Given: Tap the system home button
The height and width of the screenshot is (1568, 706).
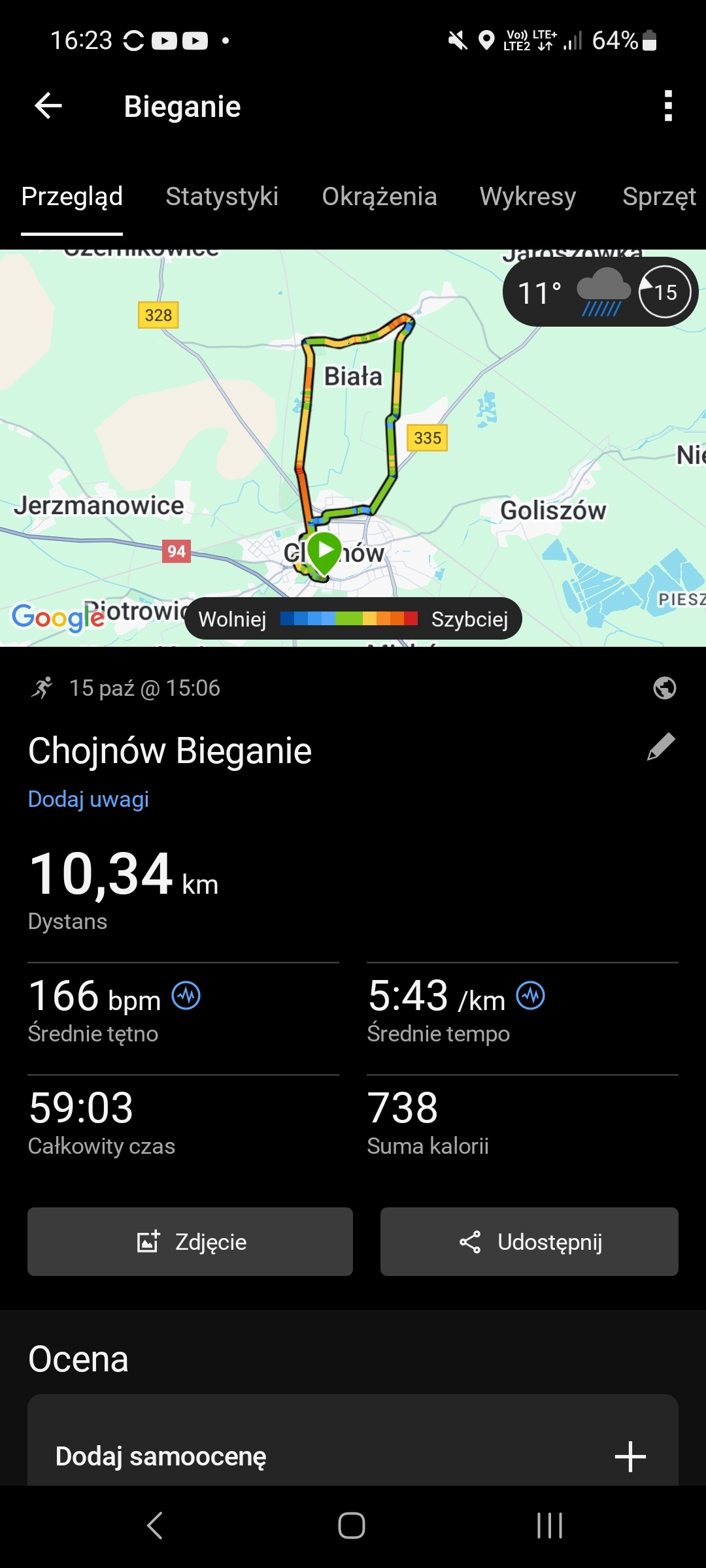Looking at the screenshot, I should pos(352,1526).
